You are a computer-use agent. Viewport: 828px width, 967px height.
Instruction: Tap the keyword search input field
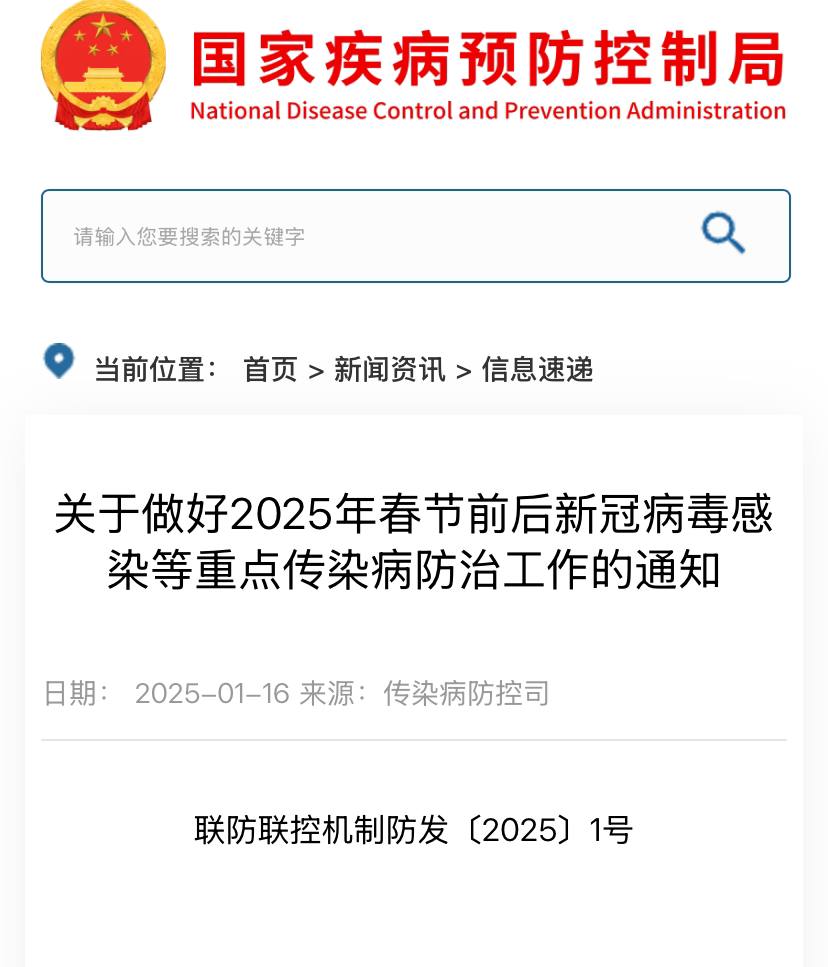[350, 237]
